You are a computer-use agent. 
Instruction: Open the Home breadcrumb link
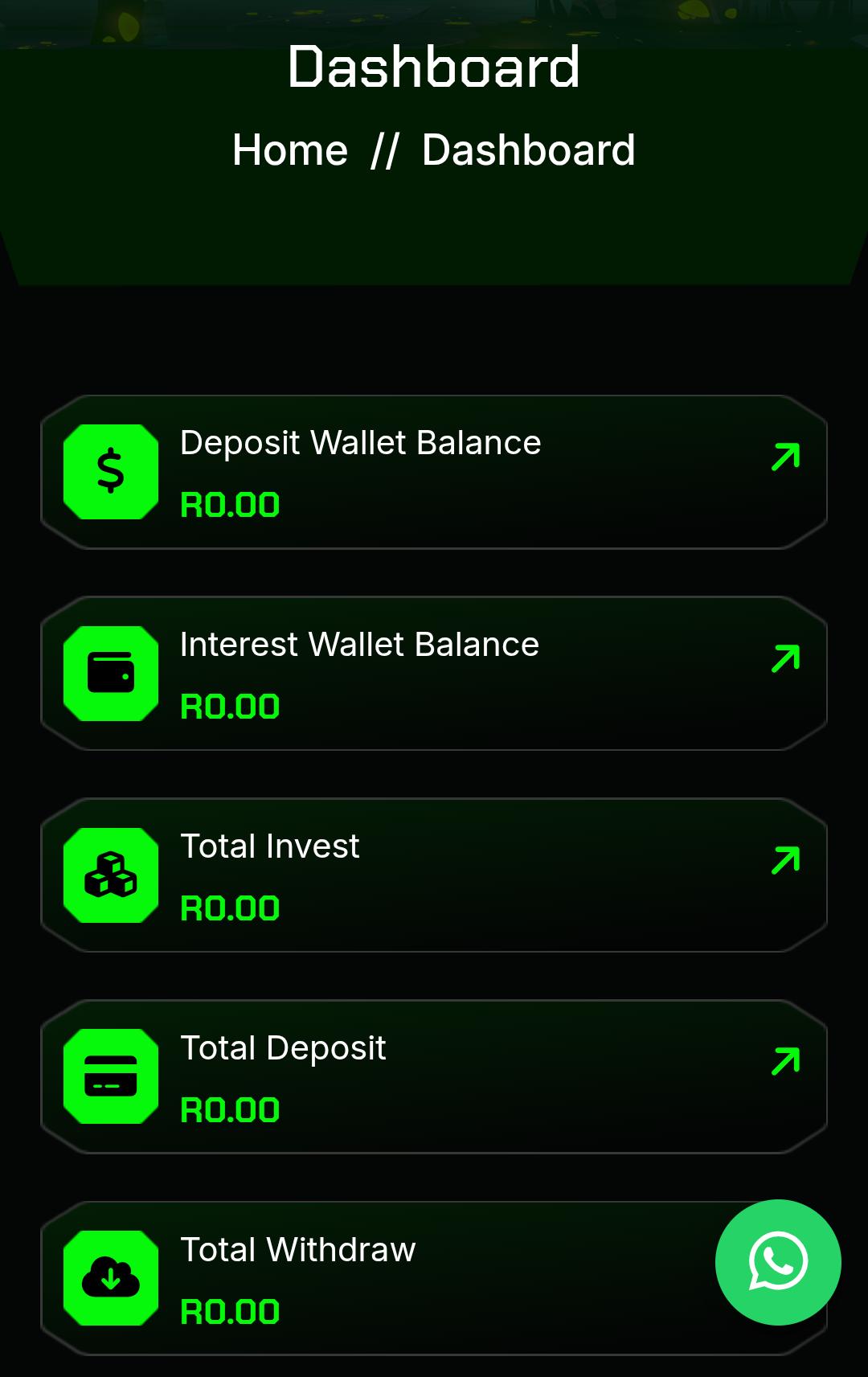pos(288,150)
